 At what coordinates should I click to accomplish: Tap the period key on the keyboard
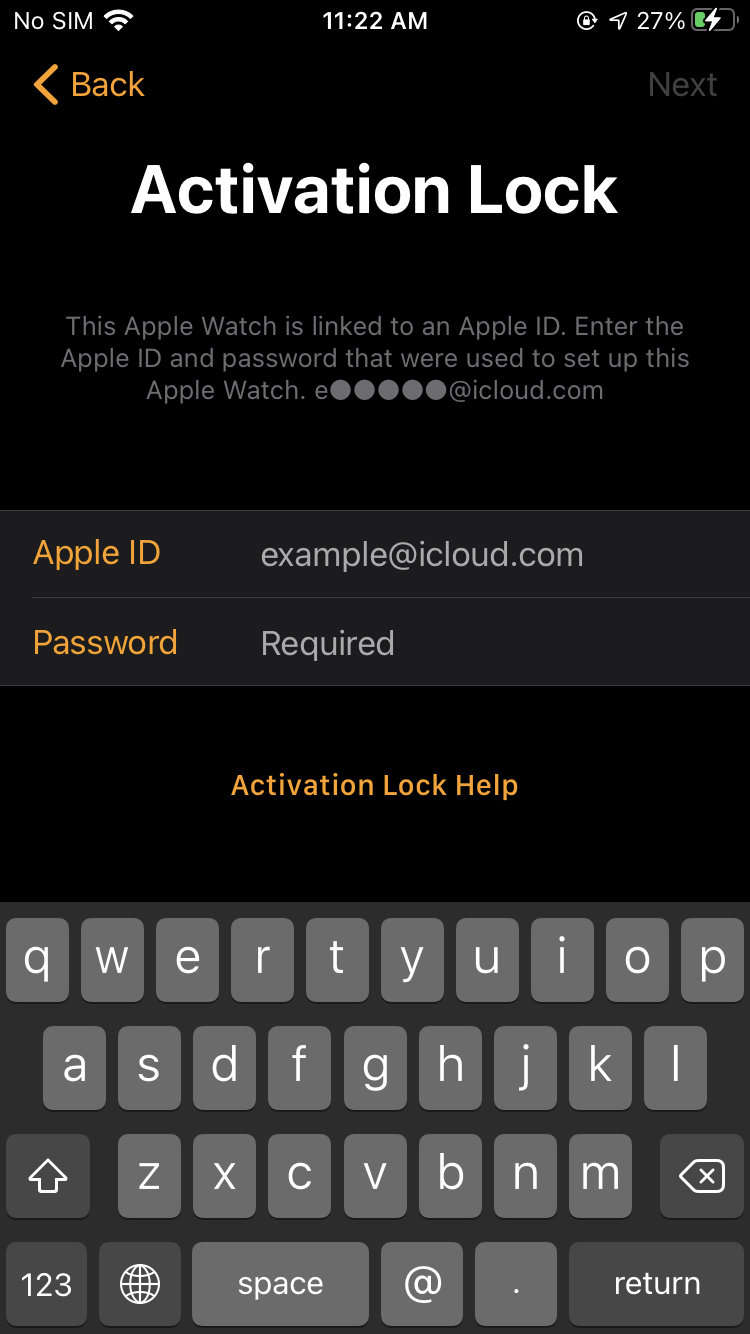click(x=516, y=1284)
